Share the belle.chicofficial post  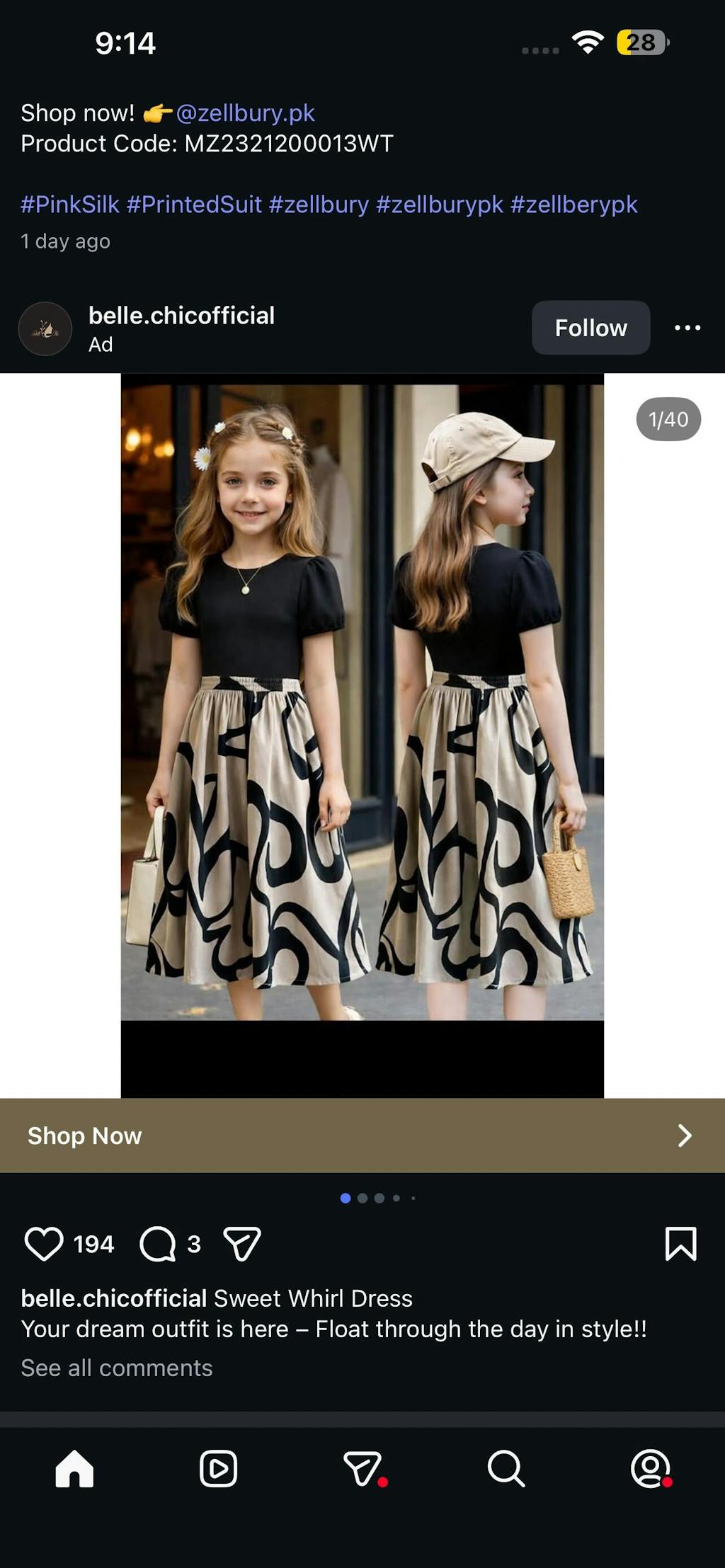[242, 1244]
